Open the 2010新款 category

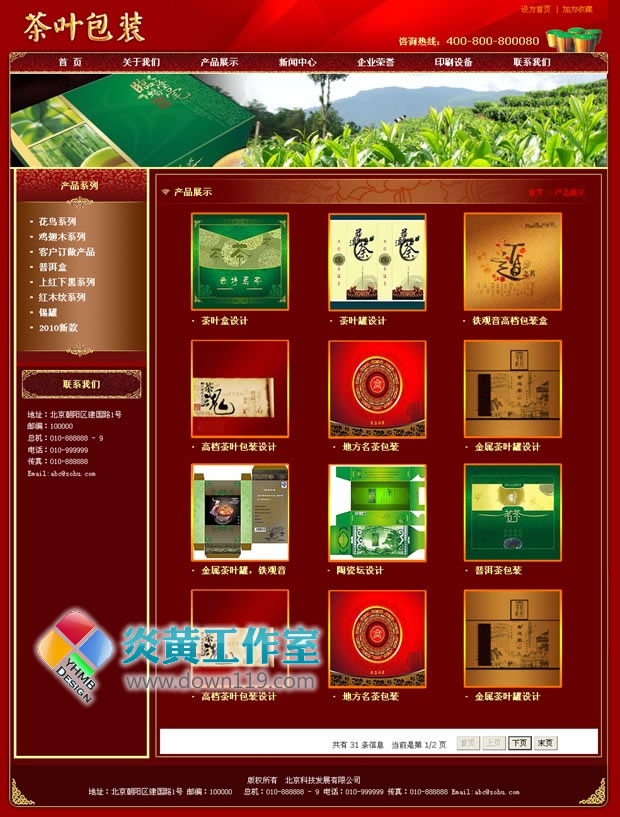point(58,327)
